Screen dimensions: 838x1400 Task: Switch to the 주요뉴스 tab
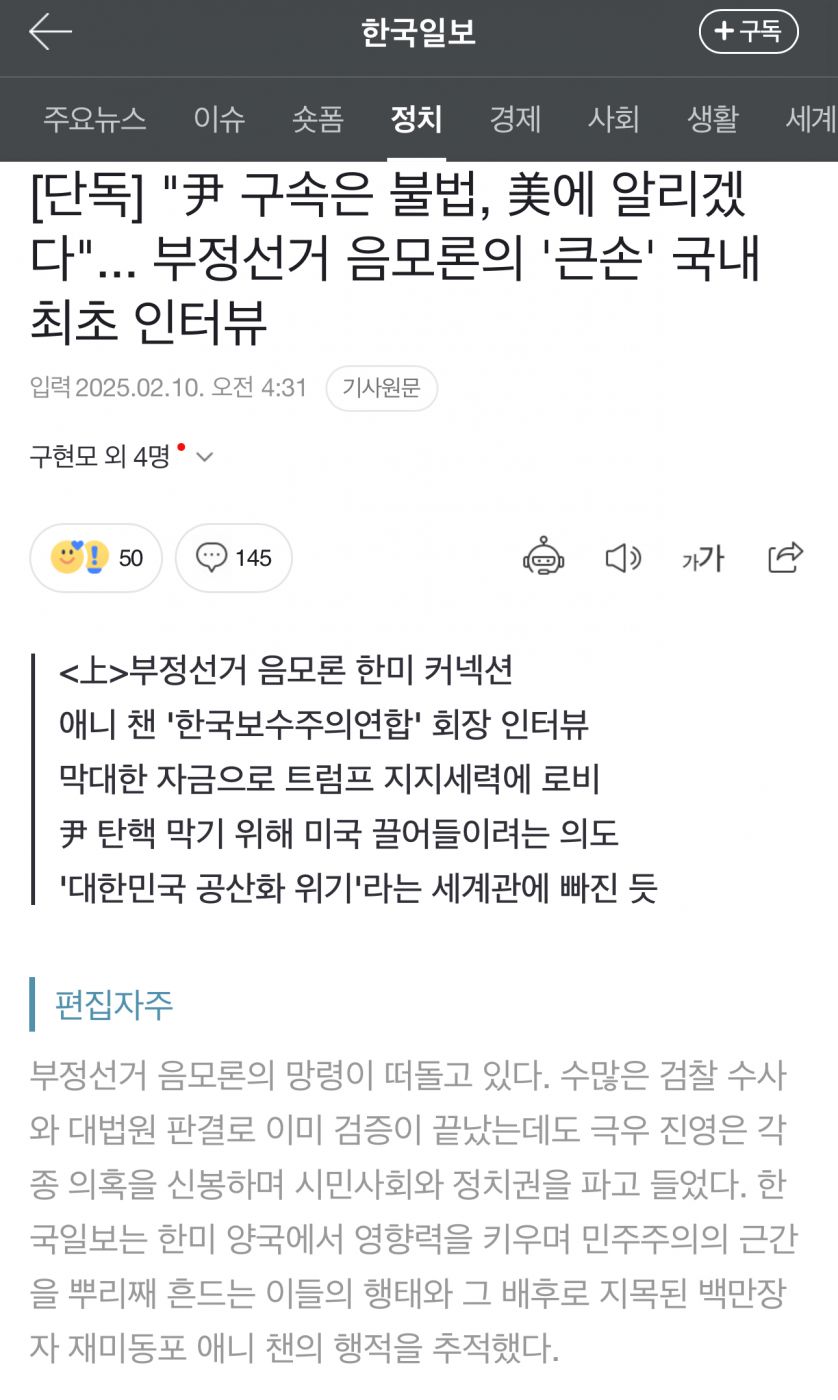[95, 120]
